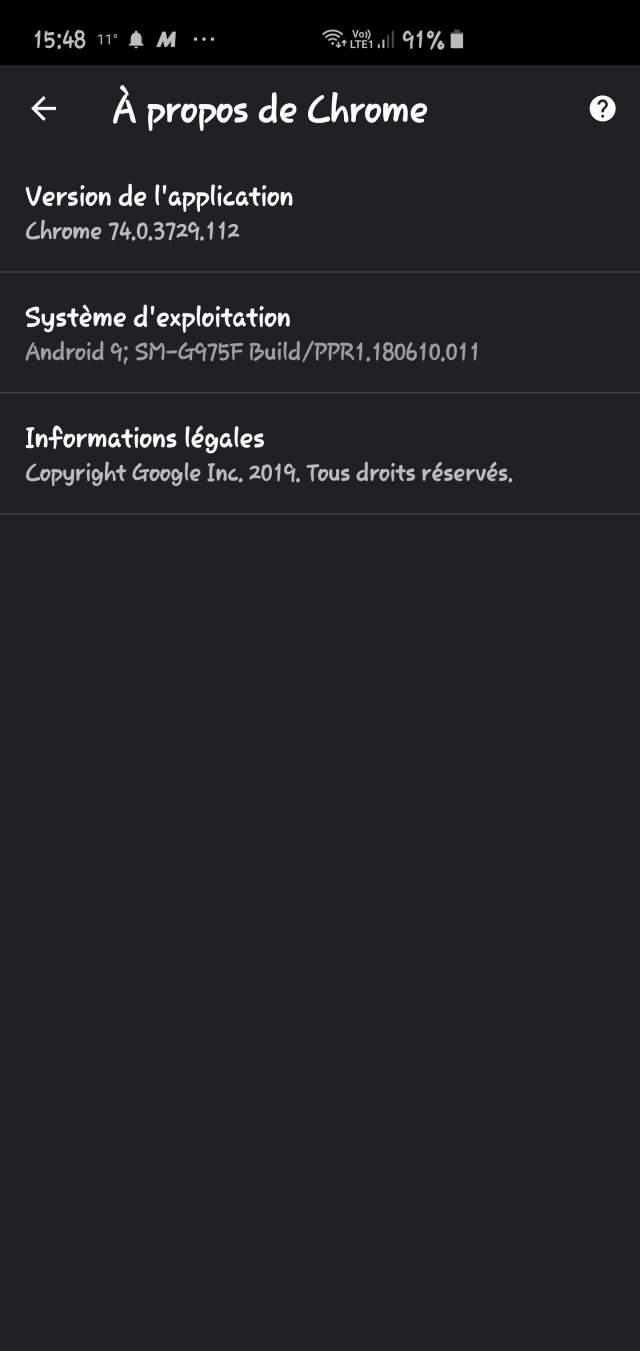Tap the Version de l'application row
The image size is (640, 1351).
pyautogui.click(x=320, y=212)
